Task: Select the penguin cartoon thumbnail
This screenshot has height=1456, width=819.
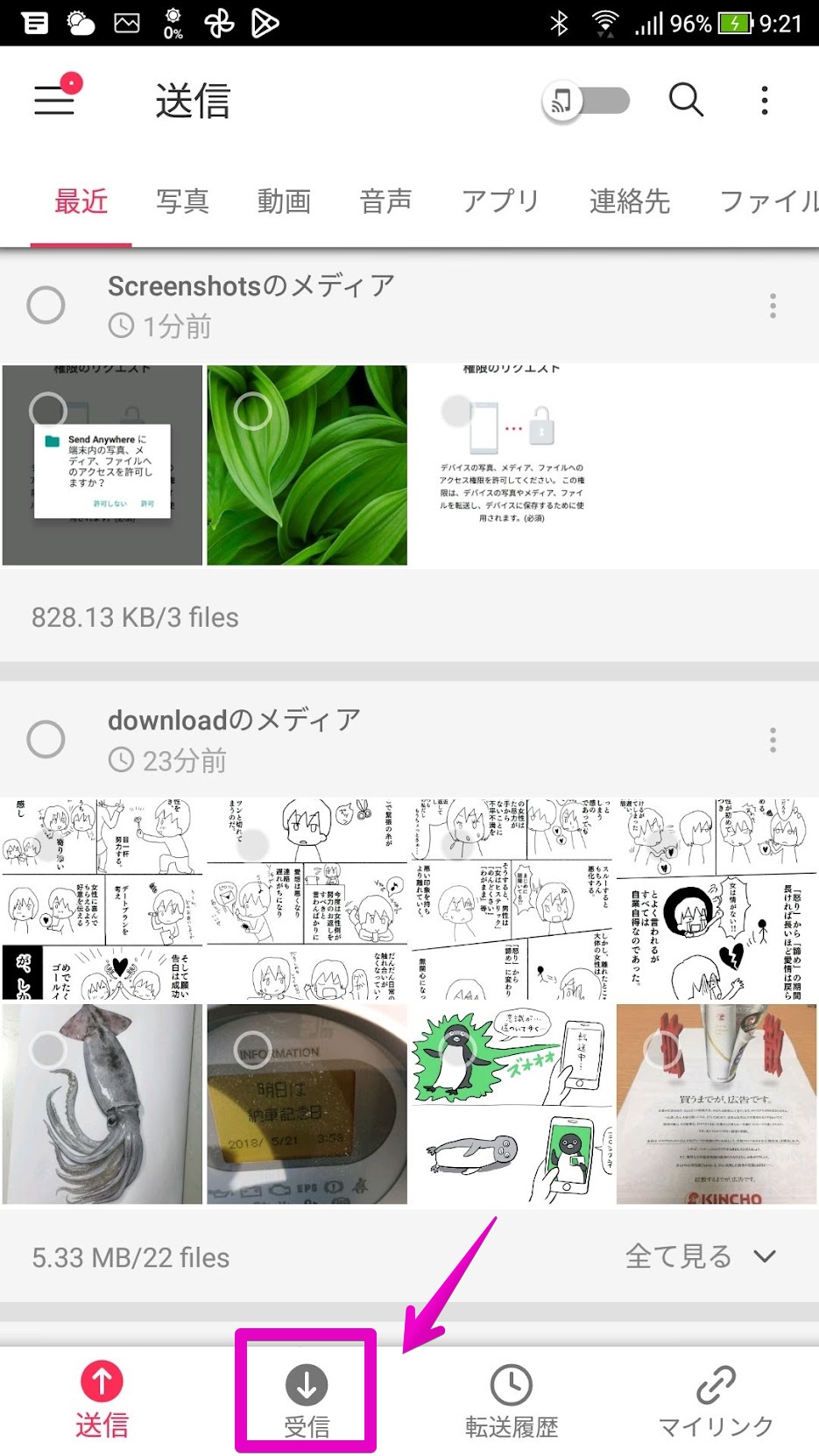Action: click(512, 1104)
